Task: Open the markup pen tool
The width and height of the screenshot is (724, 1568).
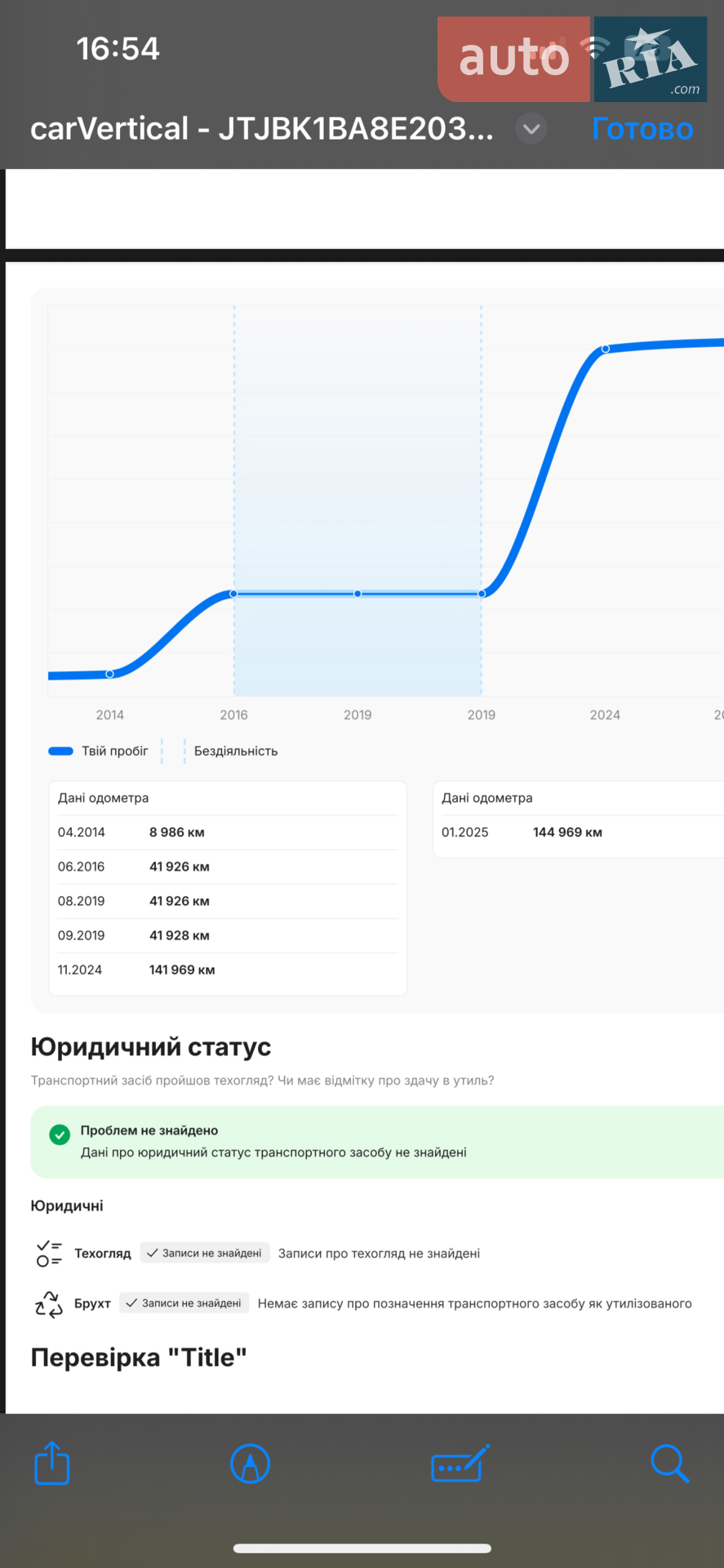Action: [251, 1463]
